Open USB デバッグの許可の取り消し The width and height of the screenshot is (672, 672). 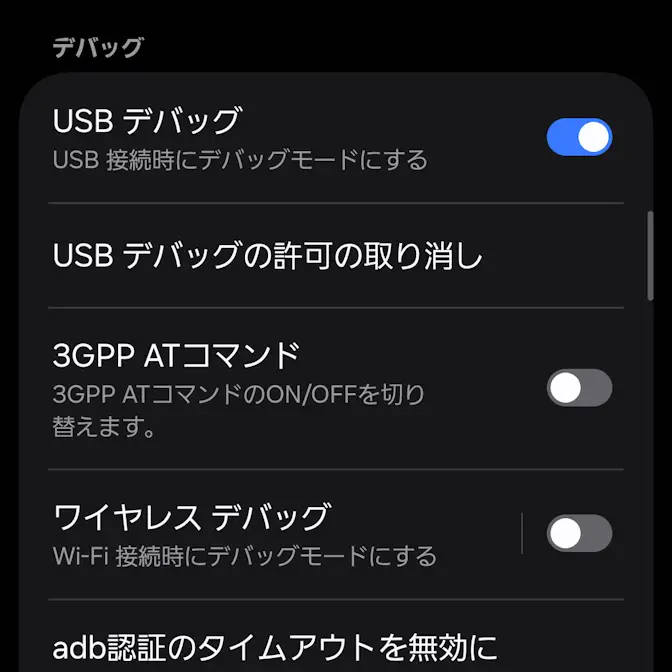coord(268,257)
